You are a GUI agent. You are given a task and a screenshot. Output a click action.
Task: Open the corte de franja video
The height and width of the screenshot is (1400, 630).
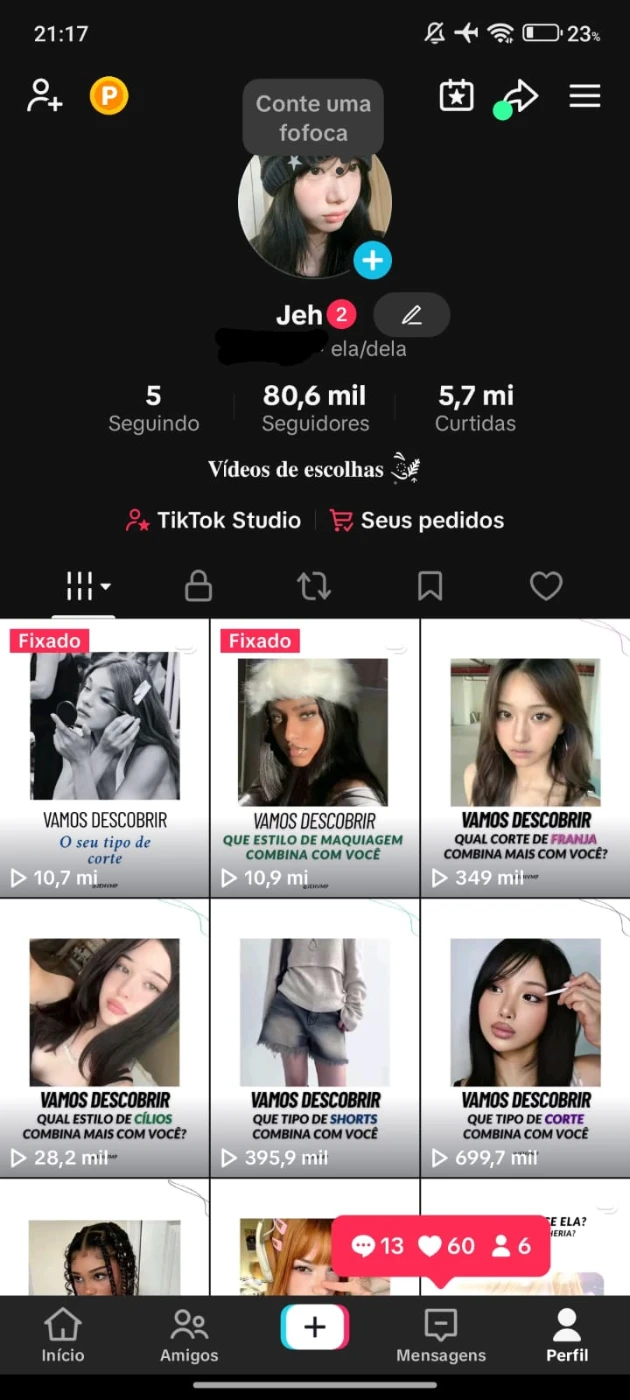(525, 758)
